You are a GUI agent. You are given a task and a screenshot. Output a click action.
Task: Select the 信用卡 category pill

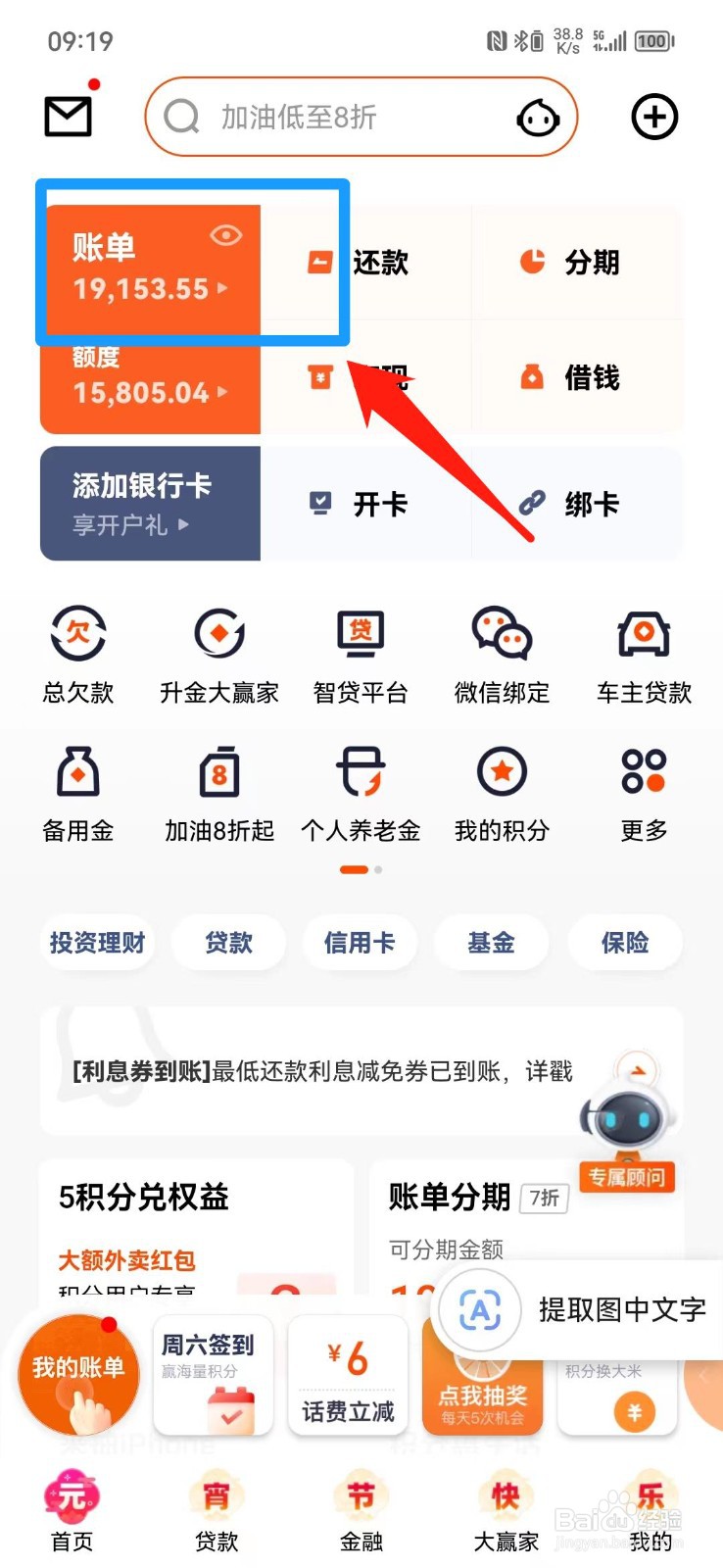pyautogui.click(x=361, y=942)
